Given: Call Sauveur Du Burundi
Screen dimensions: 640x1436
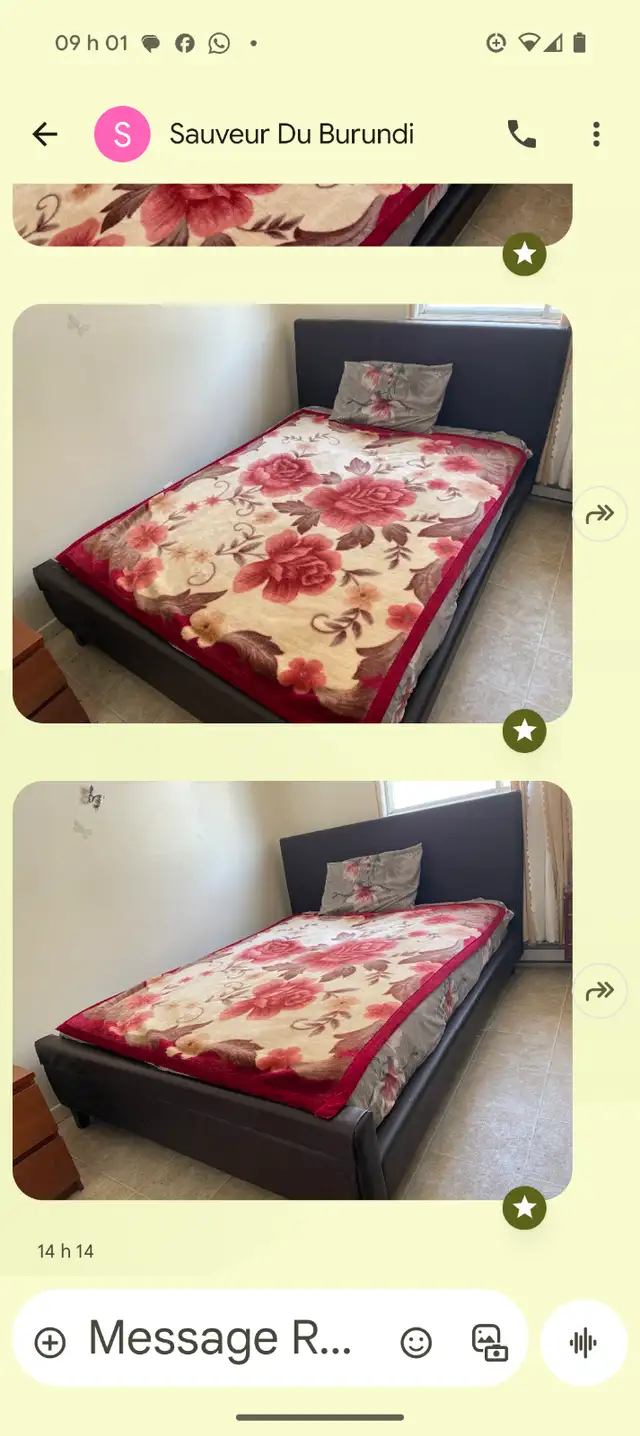Looking at the screenshot, I should [x=521, y=134].
